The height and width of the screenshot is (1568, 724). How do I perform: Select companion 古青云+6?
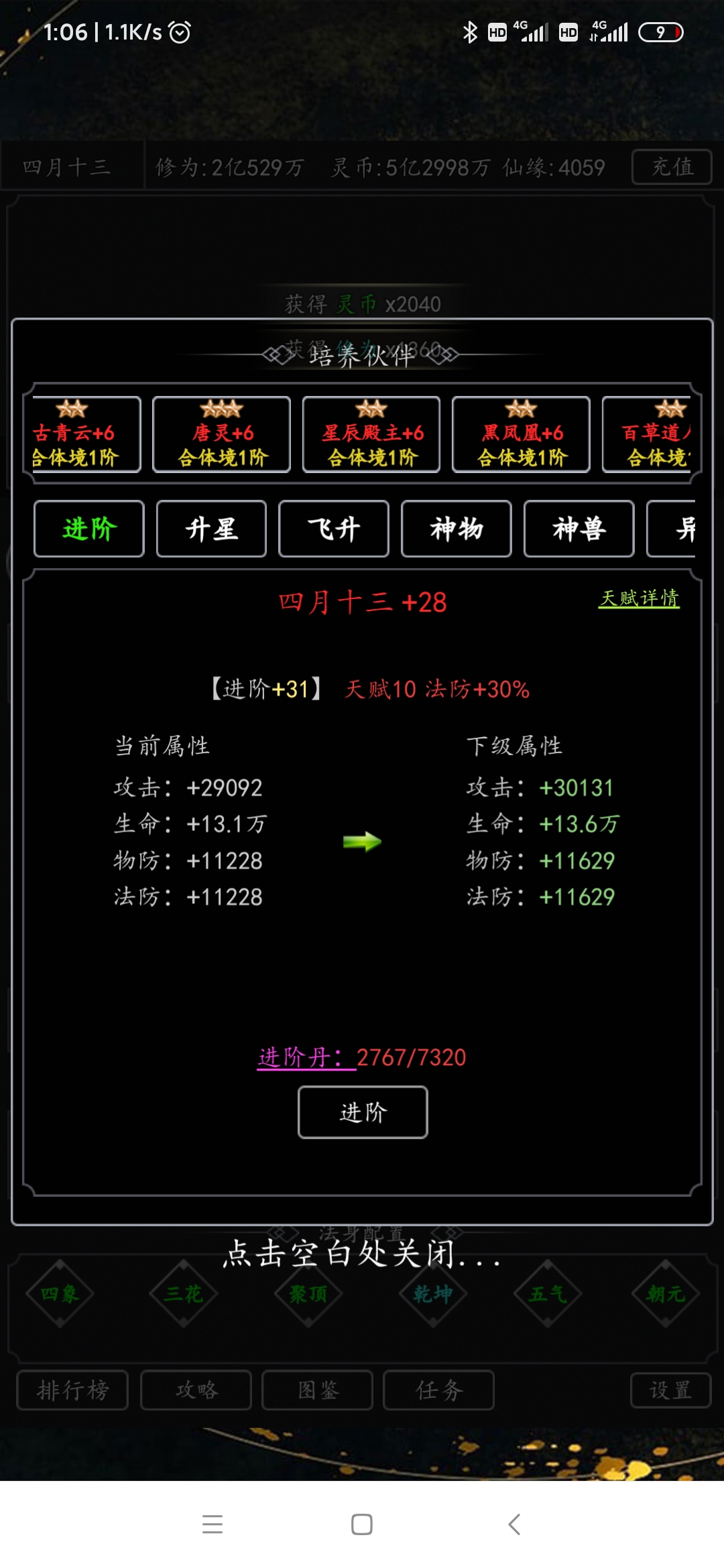coord(82,435)
